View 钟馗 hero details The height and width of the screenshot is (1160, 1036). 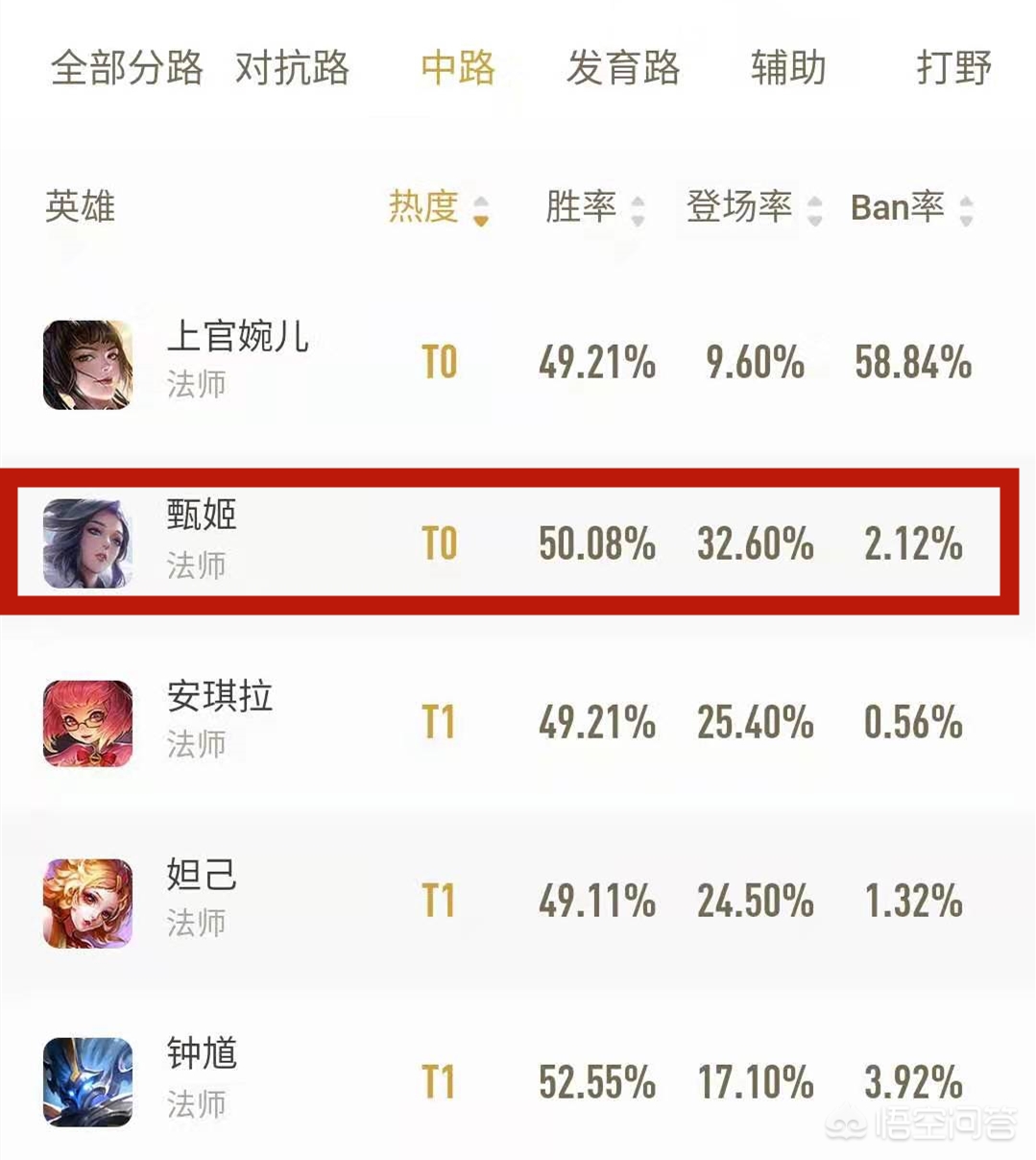pyautogui.click(x=518, y=1081)
